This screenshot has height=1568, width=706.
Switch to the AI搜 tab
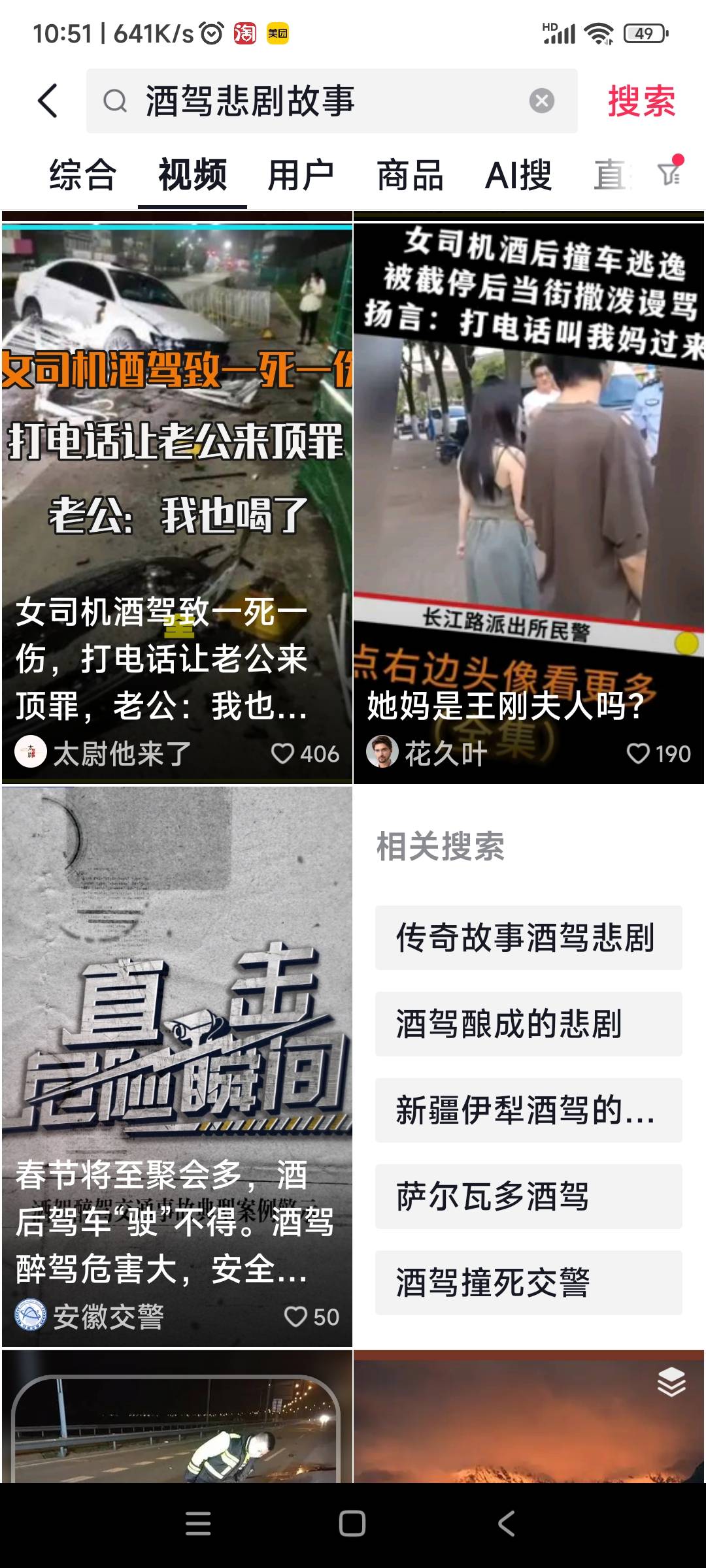pos(518,175)
